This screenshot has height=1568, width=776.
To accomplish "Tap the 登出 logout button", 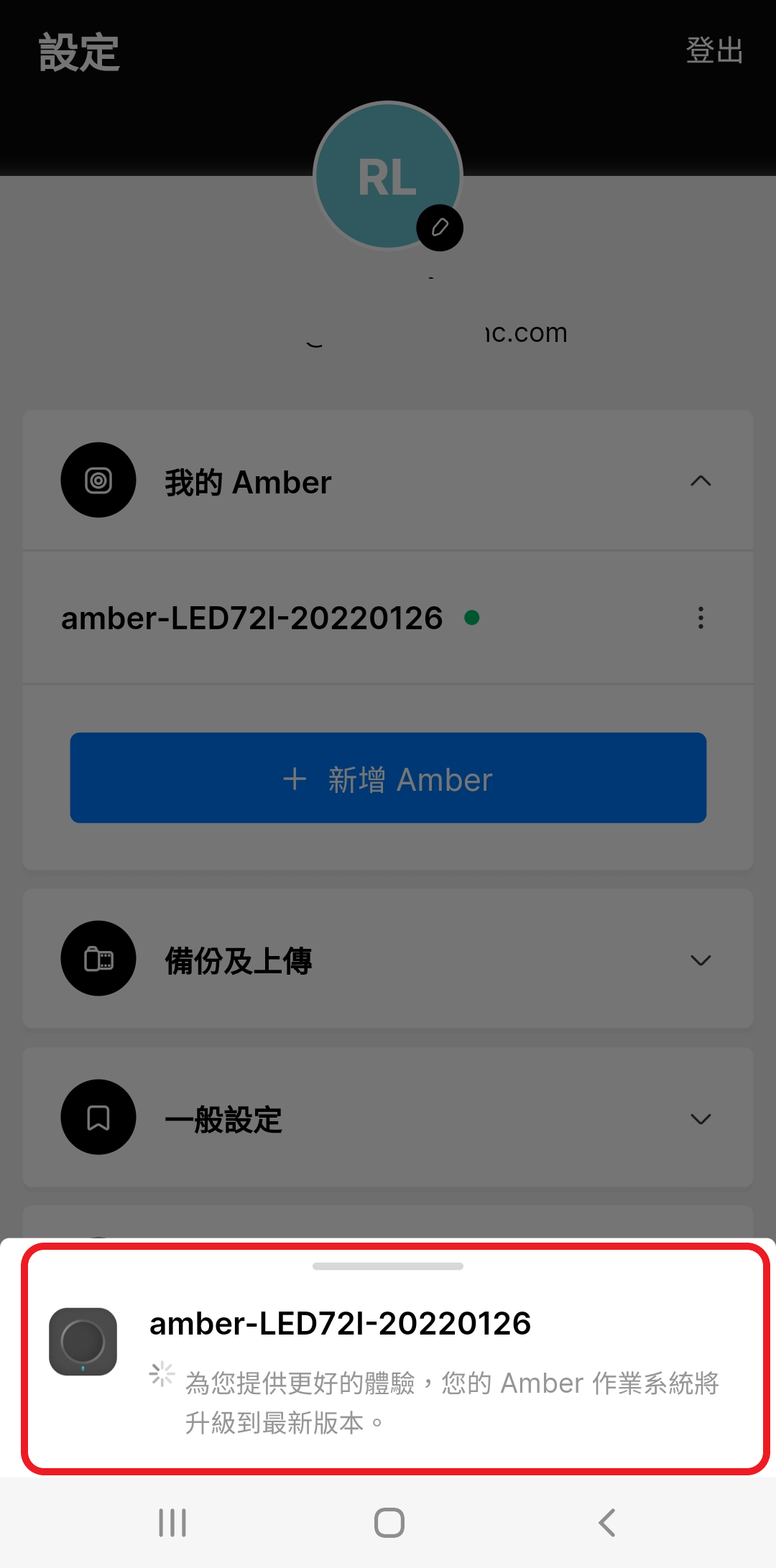I will [714, 51].
